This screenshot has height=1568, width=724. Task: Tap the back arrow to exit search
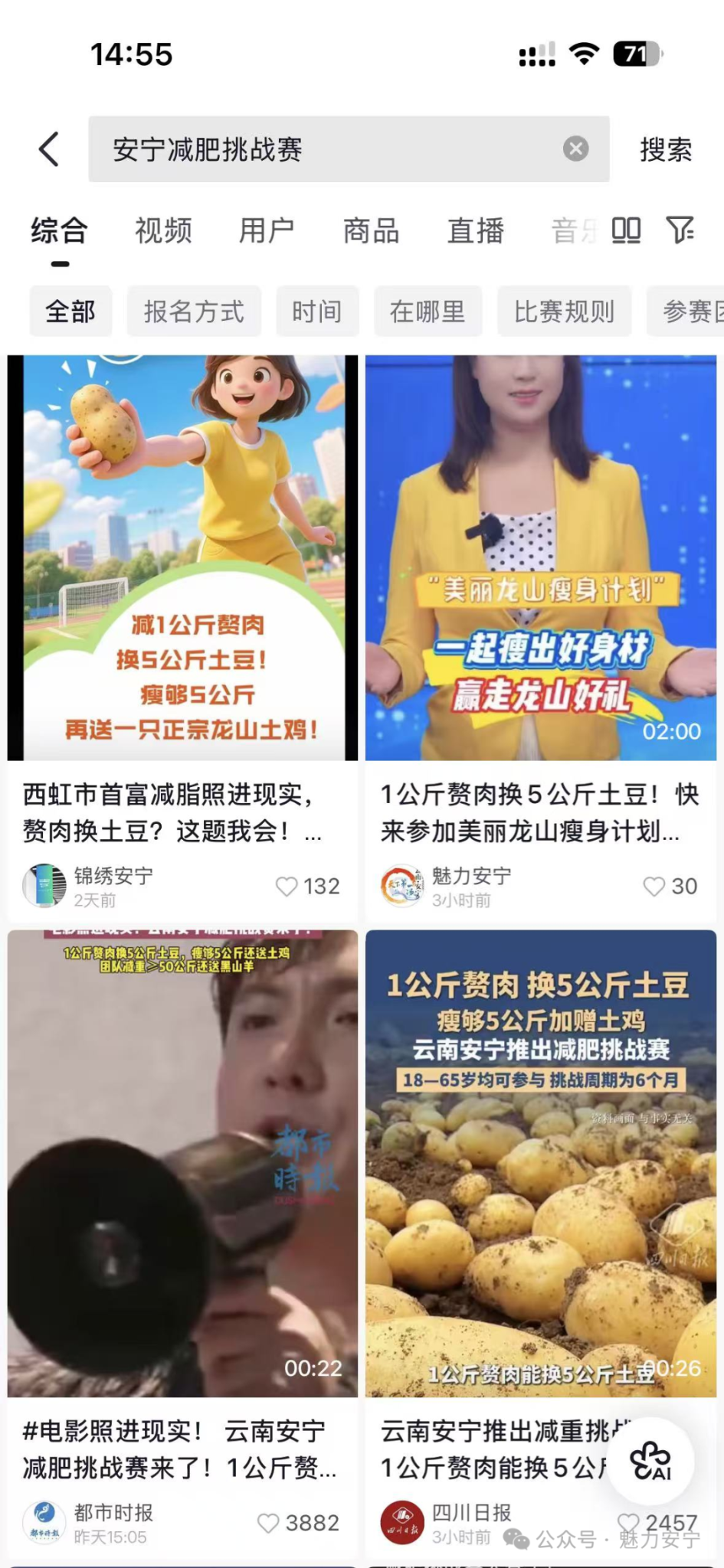49,150
